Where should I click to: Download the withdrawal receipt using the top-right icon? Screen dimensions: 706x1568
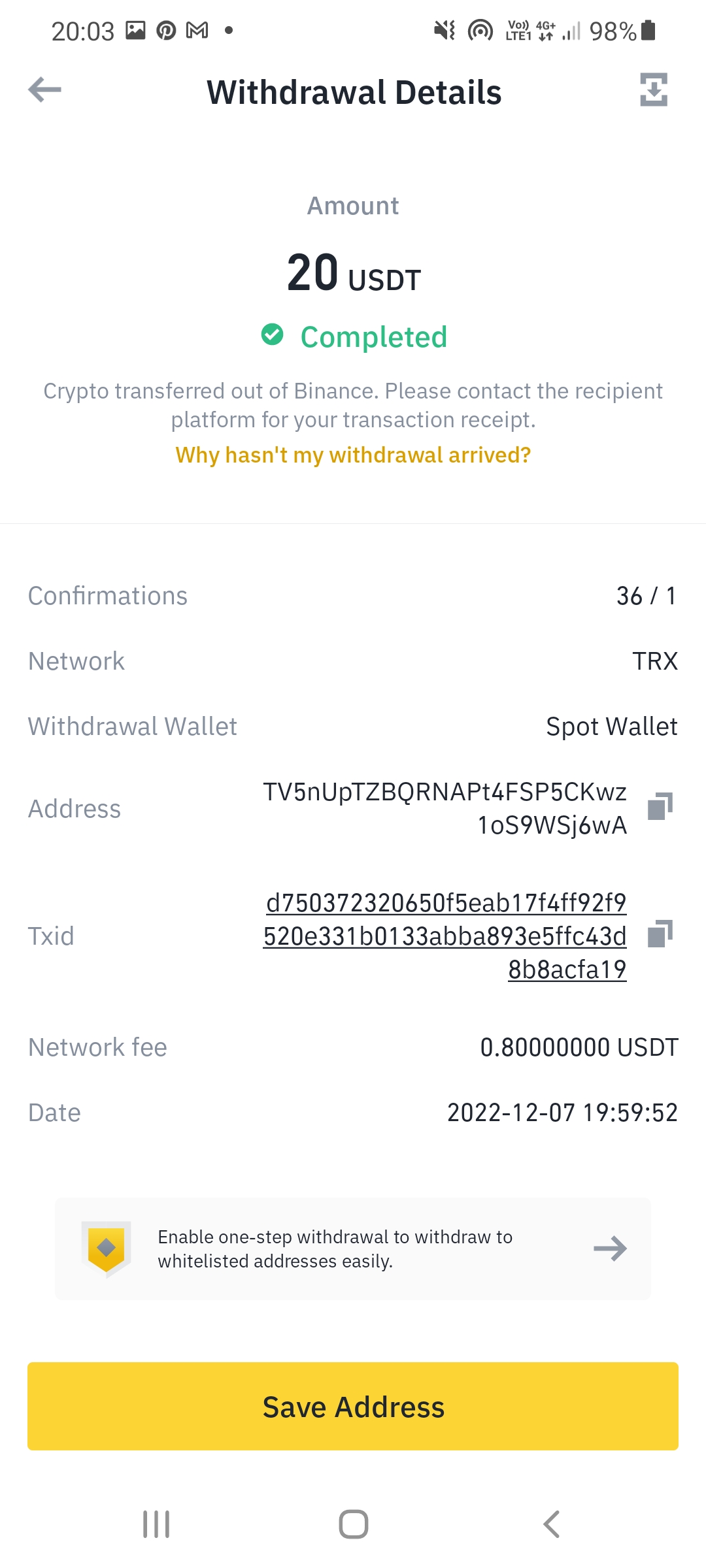pos(654,90)
